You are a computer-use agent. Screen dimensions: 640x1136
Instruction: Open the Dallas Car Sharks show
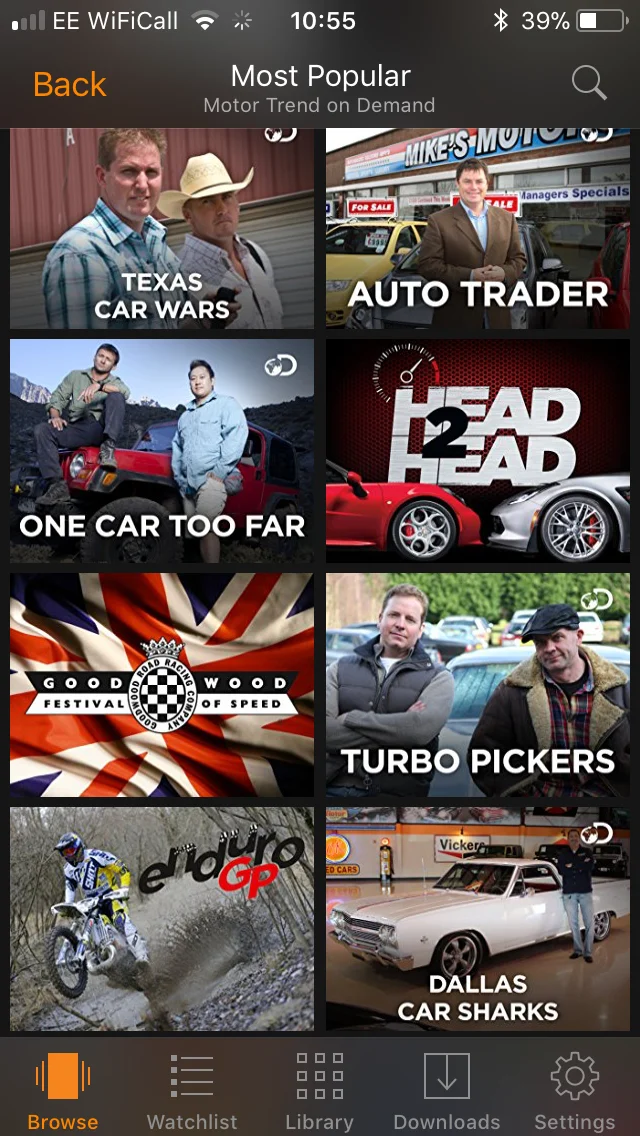tap(478, 919)
